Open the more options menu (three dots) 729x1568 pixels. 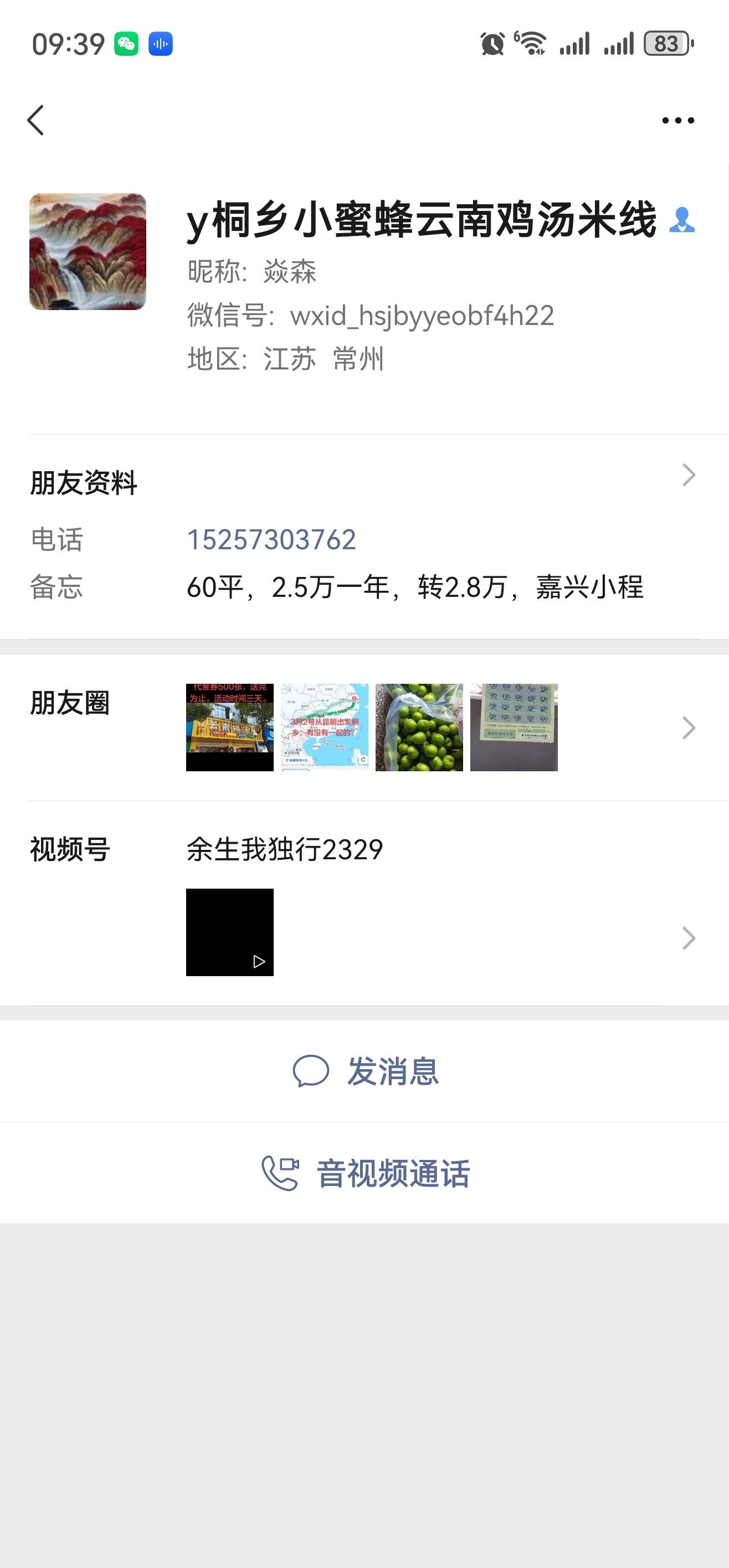(x=678, y=120)
